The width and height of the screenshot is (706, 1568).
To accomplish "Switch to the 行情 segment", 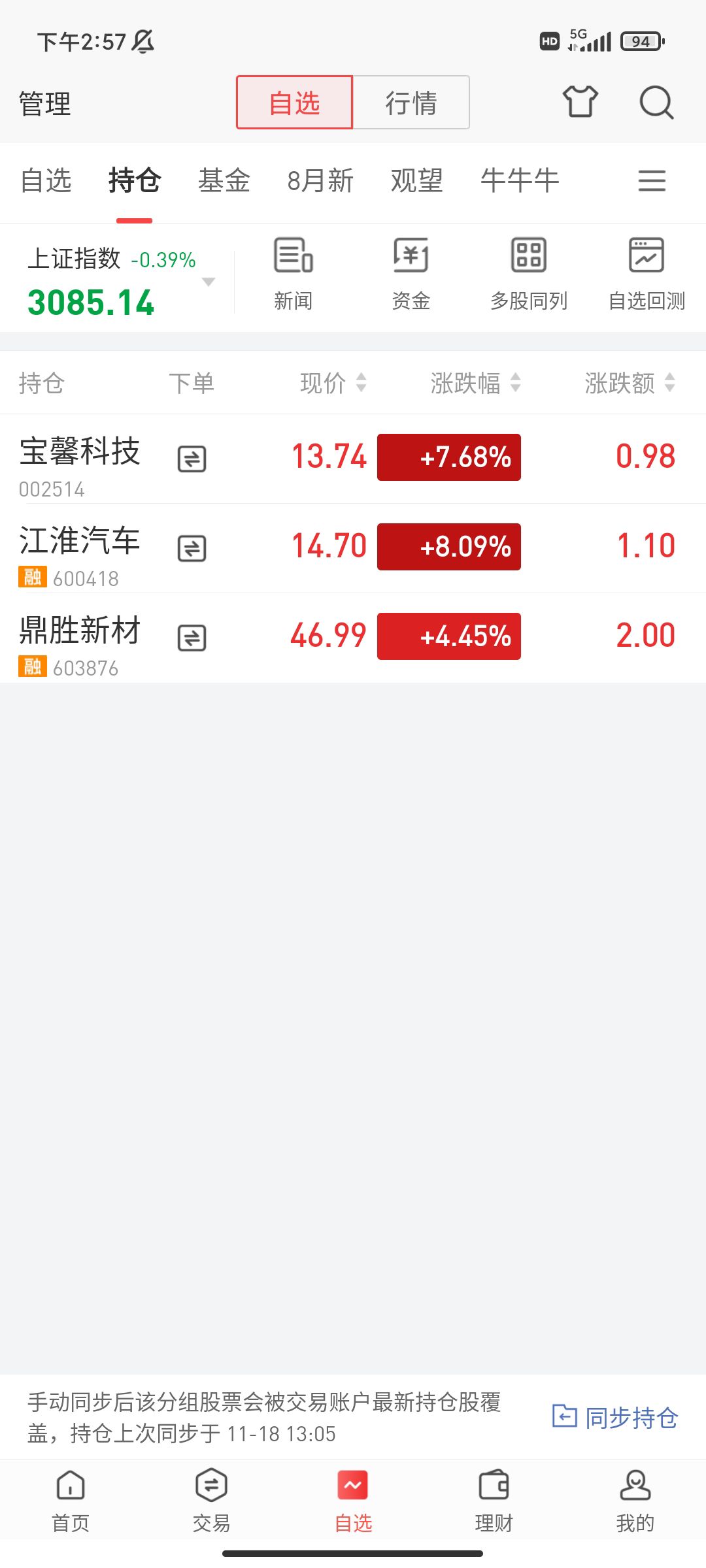I will 411,103.
